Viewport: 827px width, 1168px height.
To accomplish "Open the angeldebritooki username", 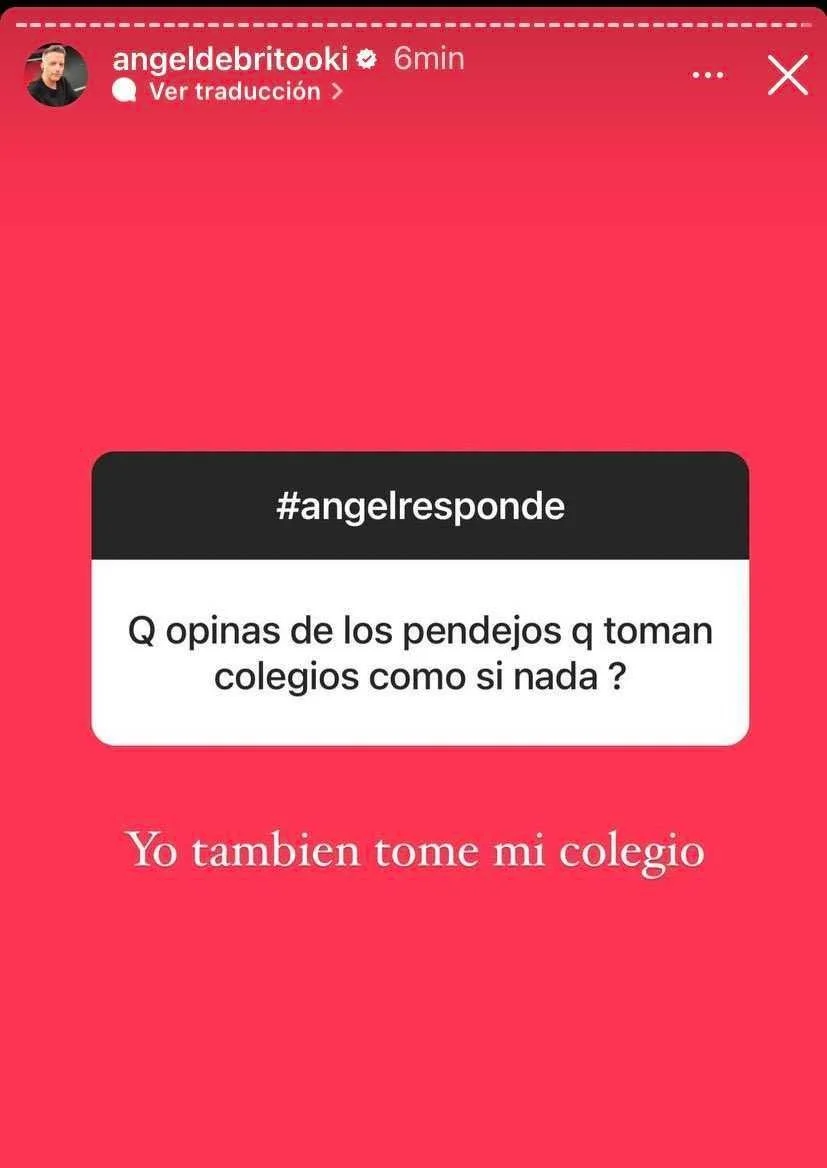I will (x=229, y=58).
